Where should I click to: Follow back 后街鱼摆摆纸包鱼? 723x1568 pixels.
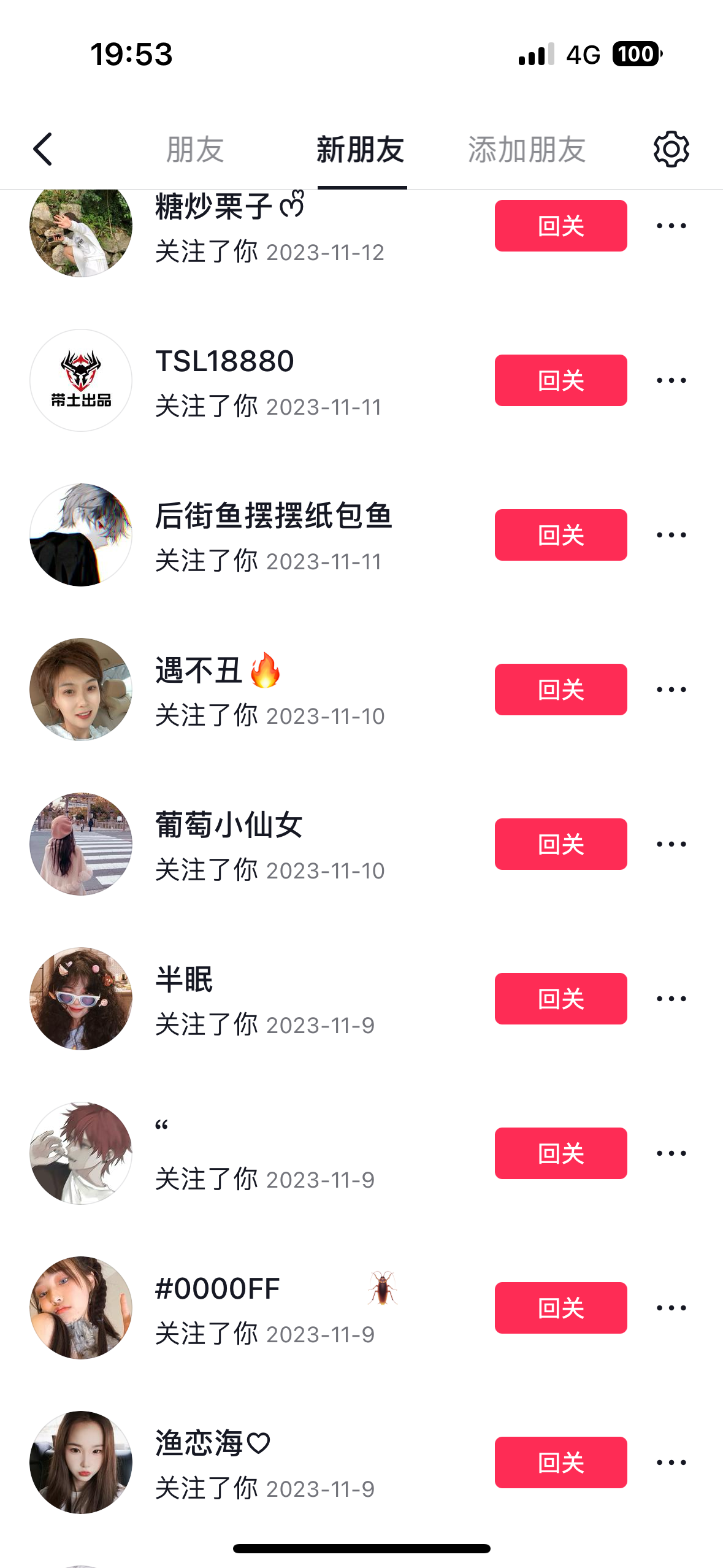coord(560,535)
